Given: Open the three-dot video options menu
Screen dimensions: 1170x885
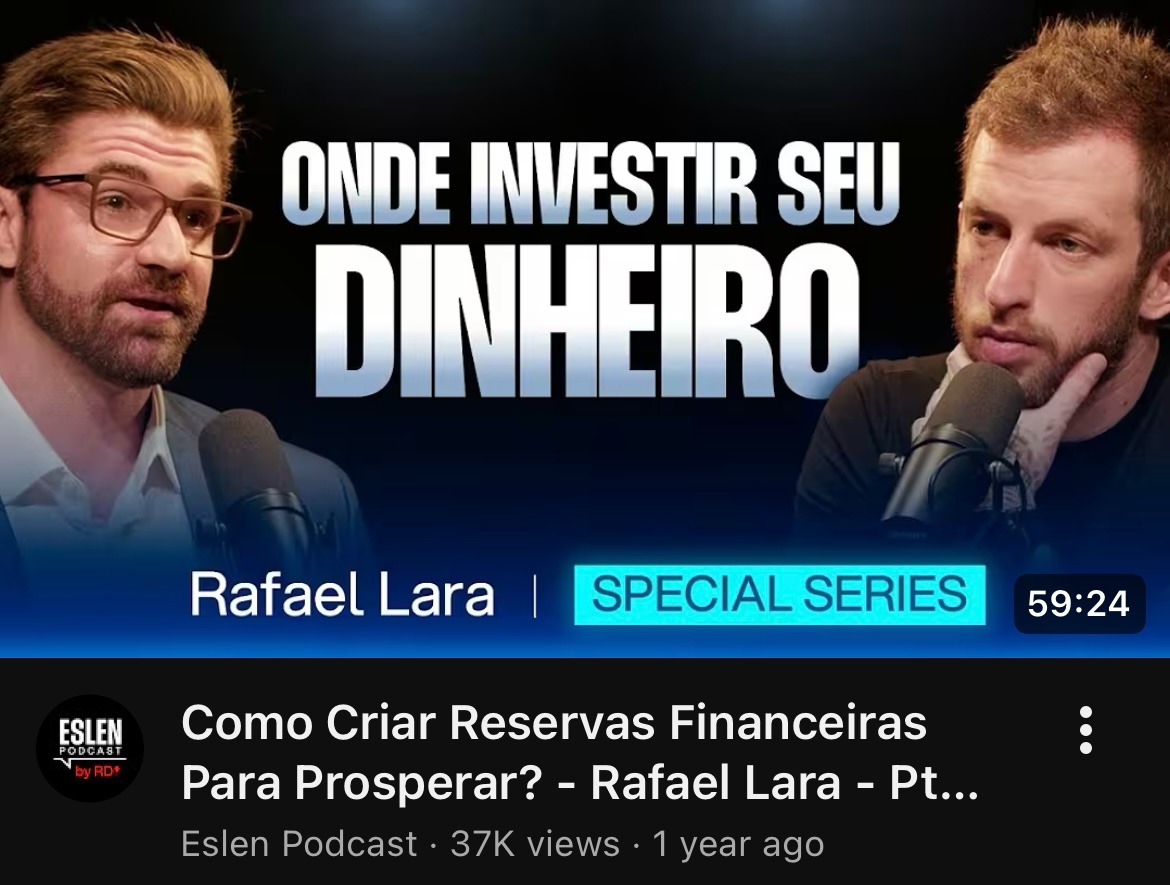Looking at the screenshot, I should point(1086,731).
